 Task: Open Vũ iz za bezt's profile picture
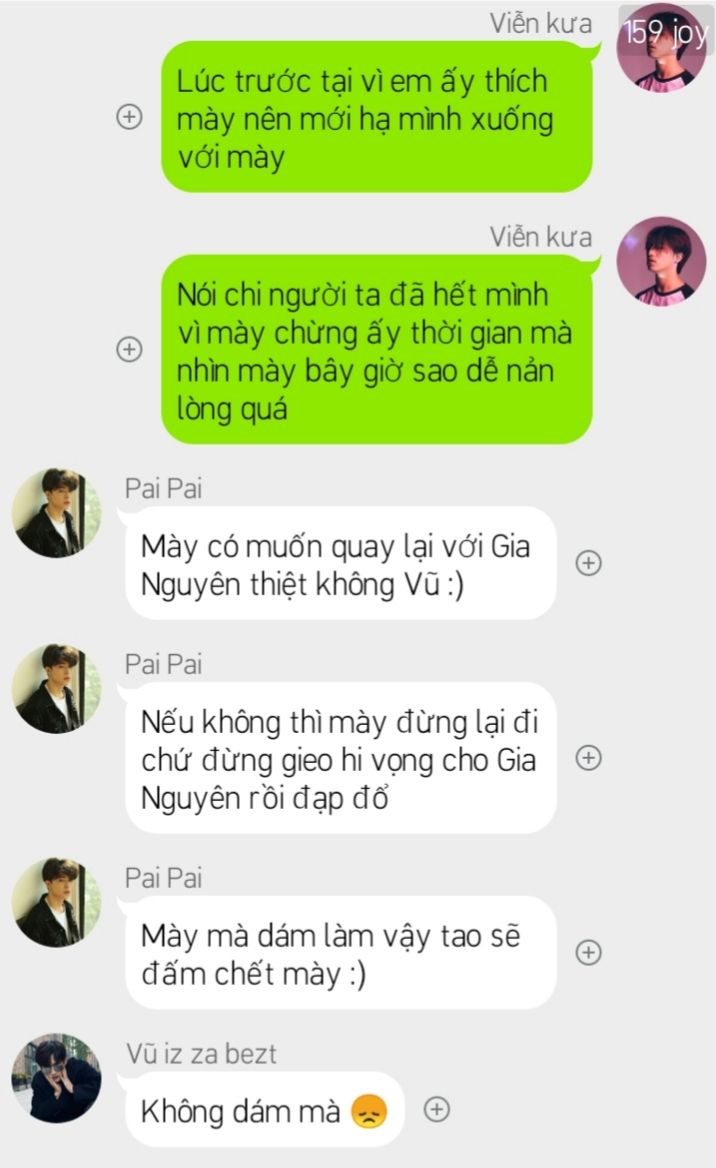pyautogui.click(x=57, y=1077)
